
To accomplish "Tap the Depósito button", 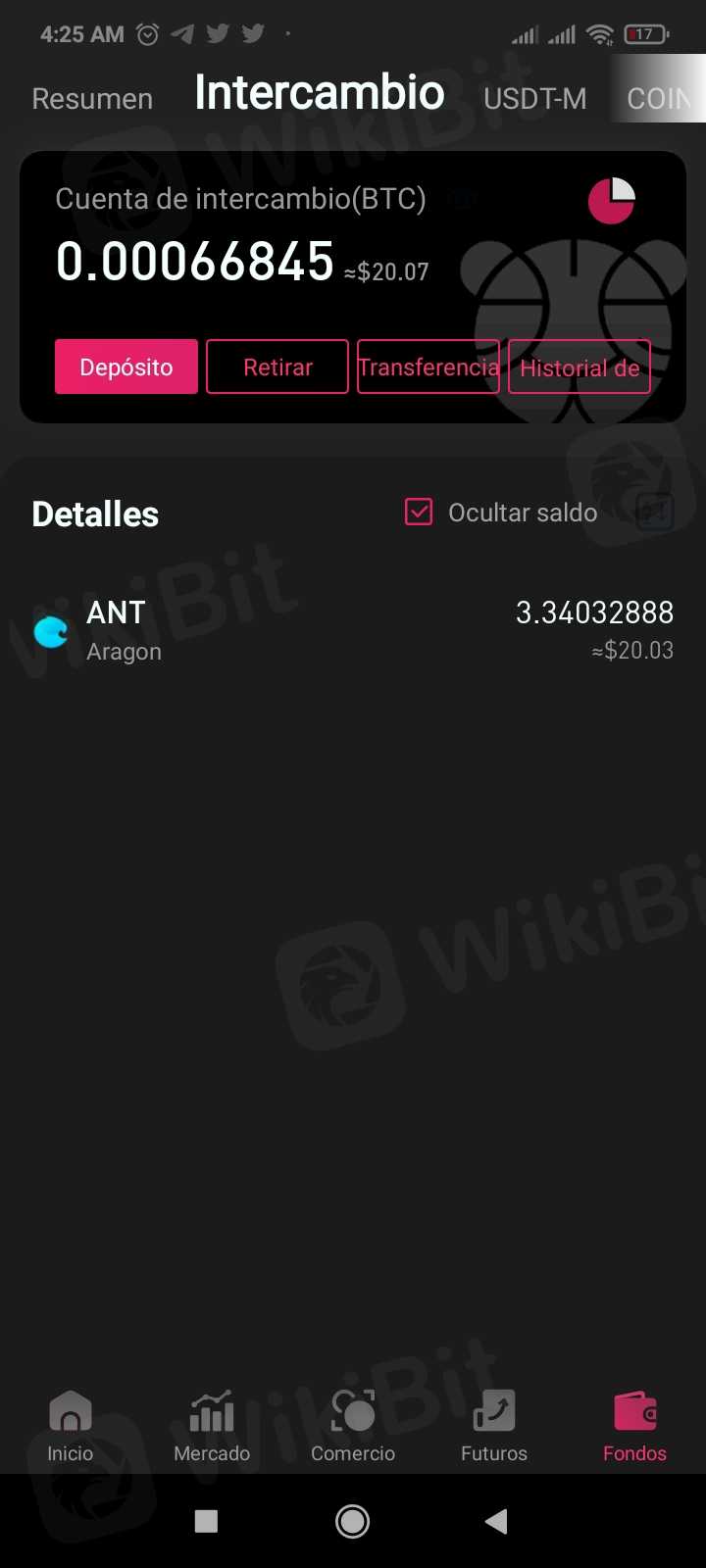I will coord(126,367).
